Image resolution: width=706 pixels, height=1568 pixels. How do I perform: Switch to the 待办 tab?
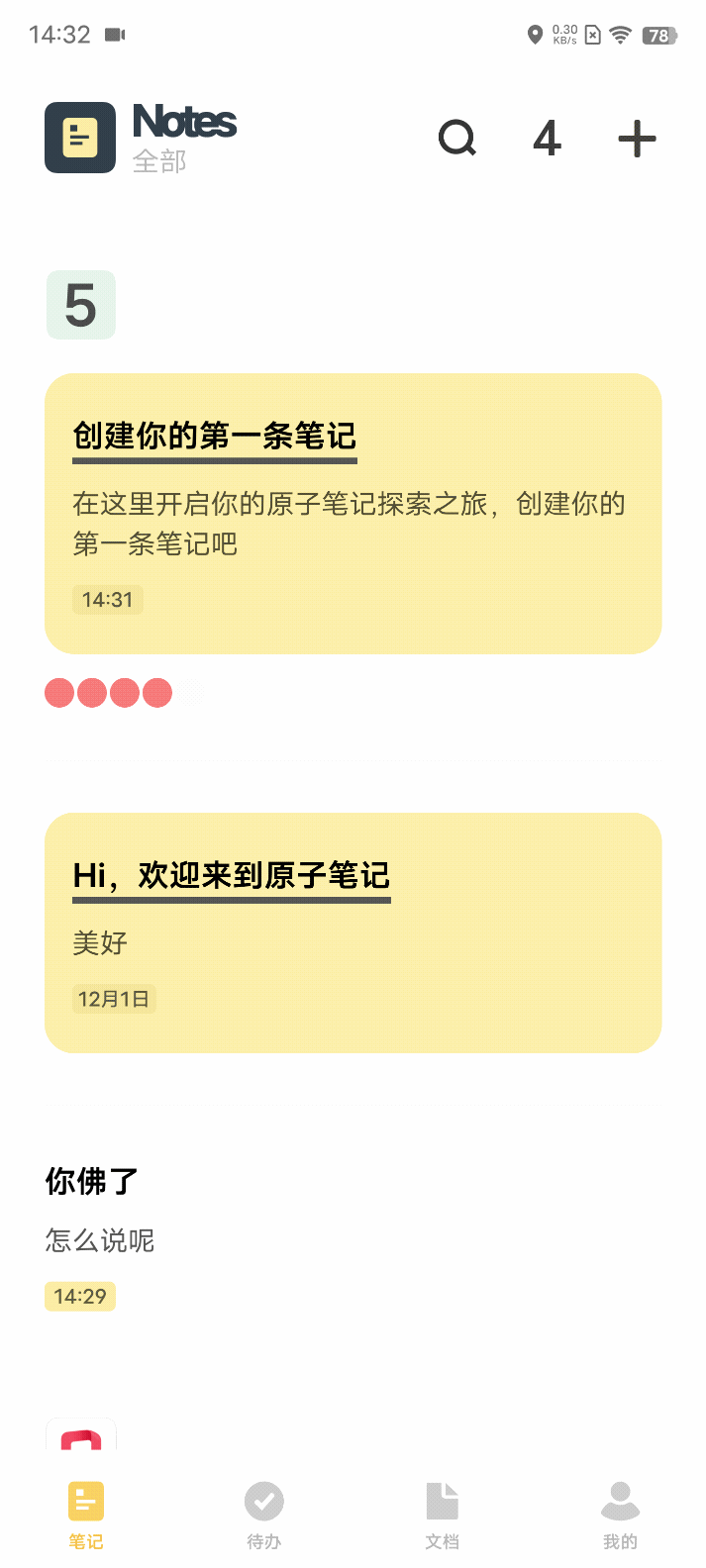(x=264, y=1515)
